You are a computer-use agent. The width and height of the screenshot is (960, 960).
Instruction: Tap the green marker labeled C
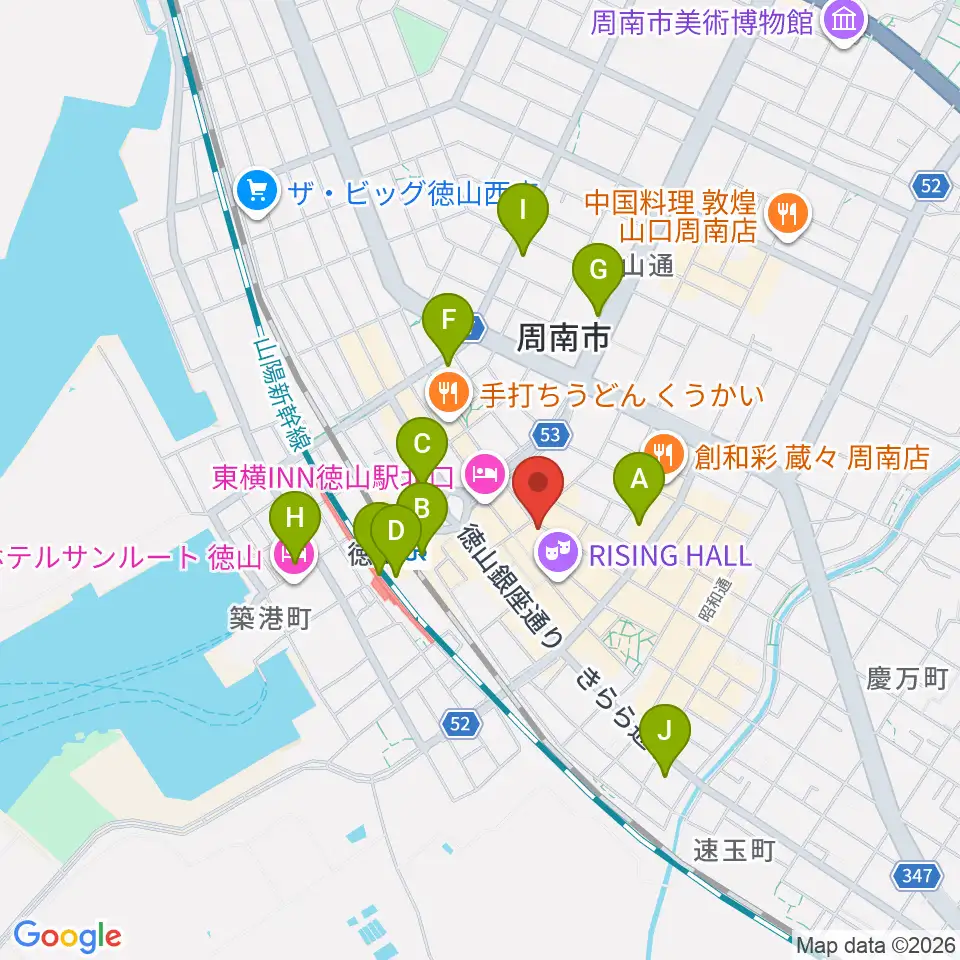coord(422,448)
